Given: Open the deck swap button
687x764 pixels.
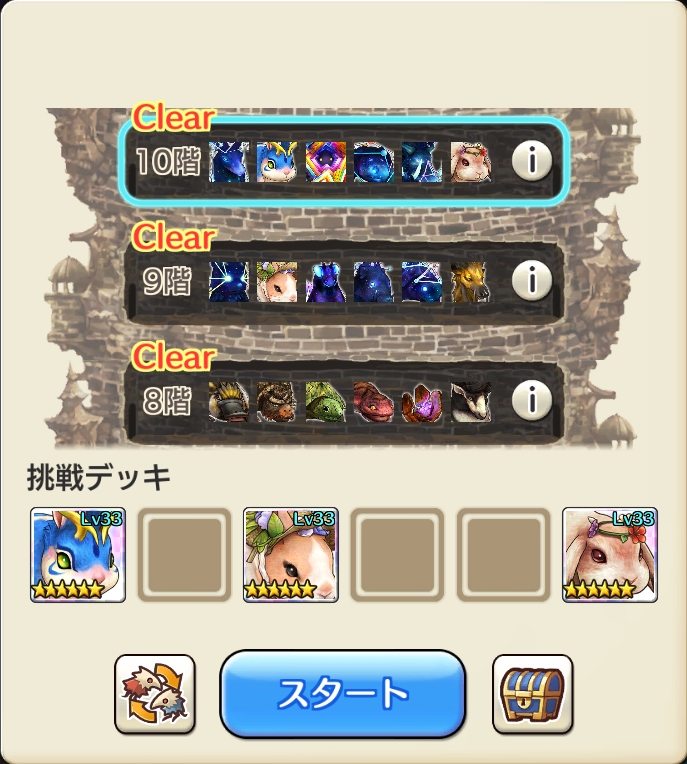Looking at the screenshot, I should click(x=154, y=694).
